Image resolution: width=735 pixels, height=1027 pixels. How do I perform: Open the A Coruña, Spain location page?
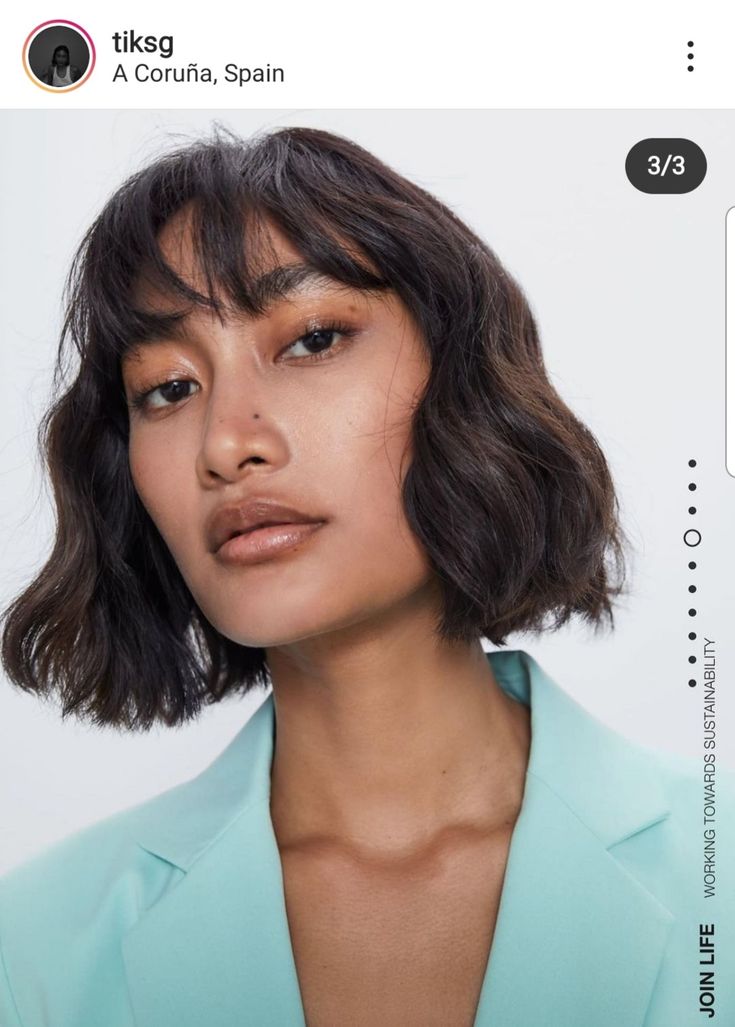(198, 74)
